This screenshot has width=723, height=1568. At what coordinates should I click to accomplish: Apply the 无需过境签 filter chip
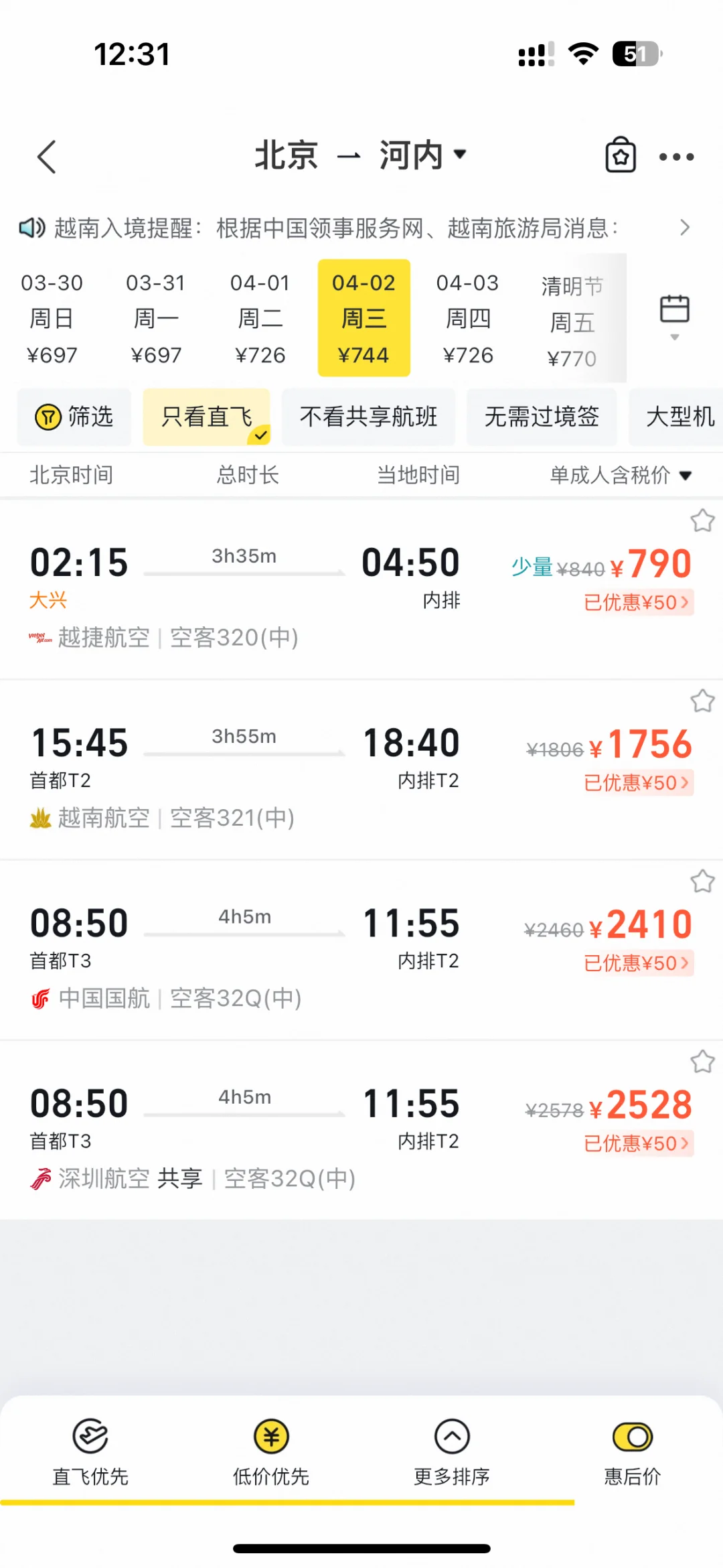coord(542,417)
